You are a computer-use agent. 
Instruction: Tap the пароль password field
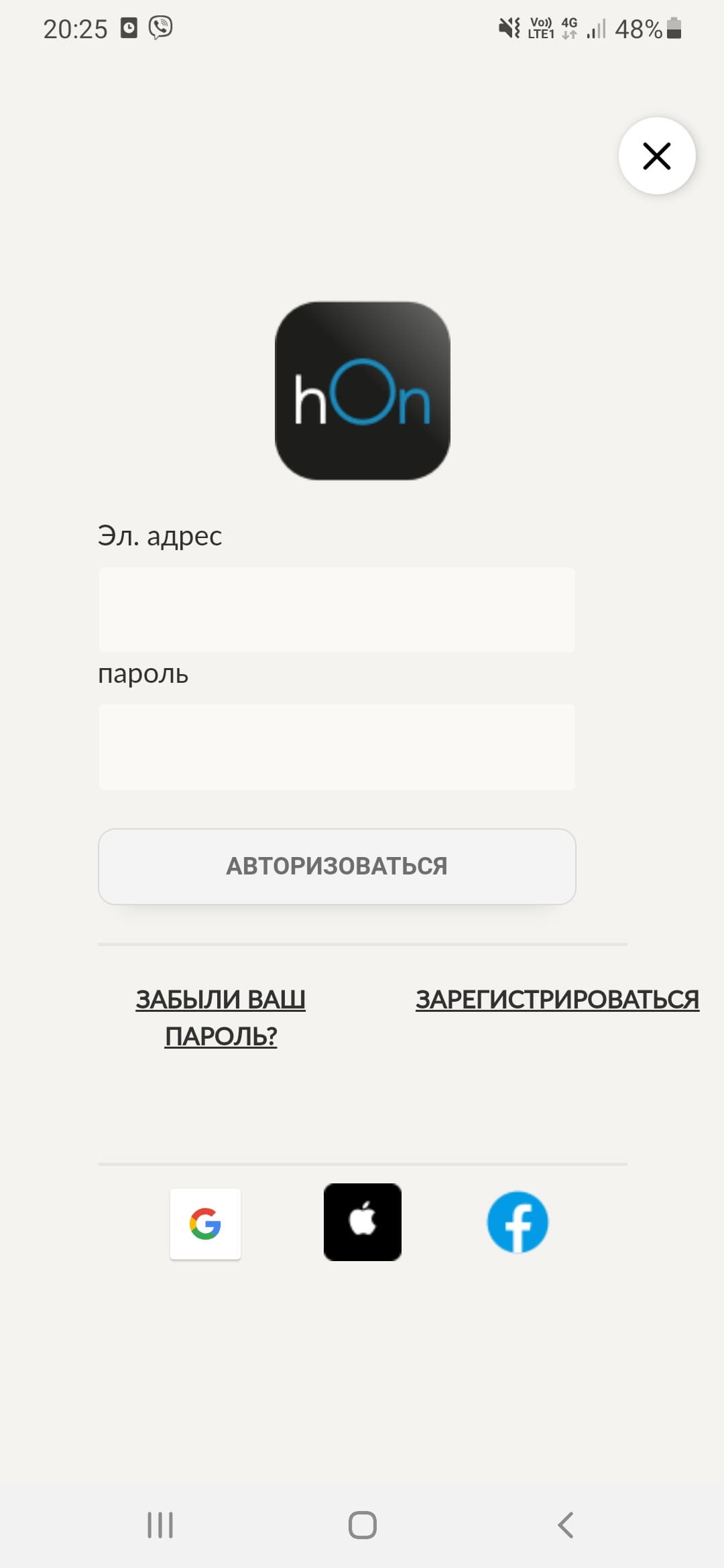click(x=337, y=746)
